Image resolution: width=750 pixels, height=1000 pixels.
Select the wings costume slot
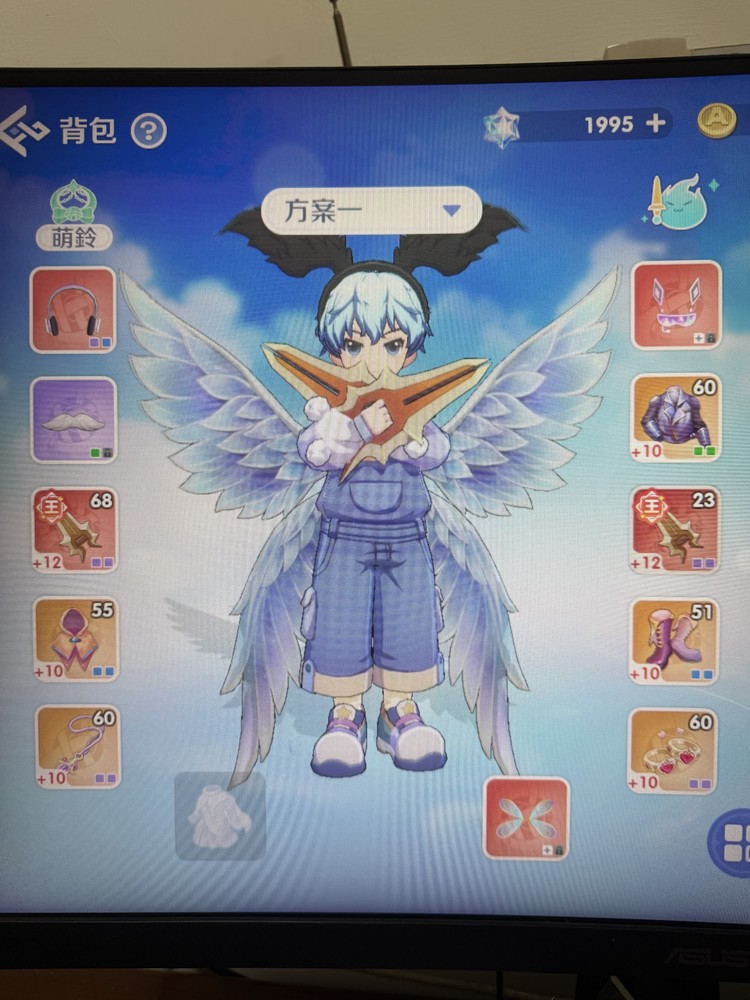(x=526, y=817)
